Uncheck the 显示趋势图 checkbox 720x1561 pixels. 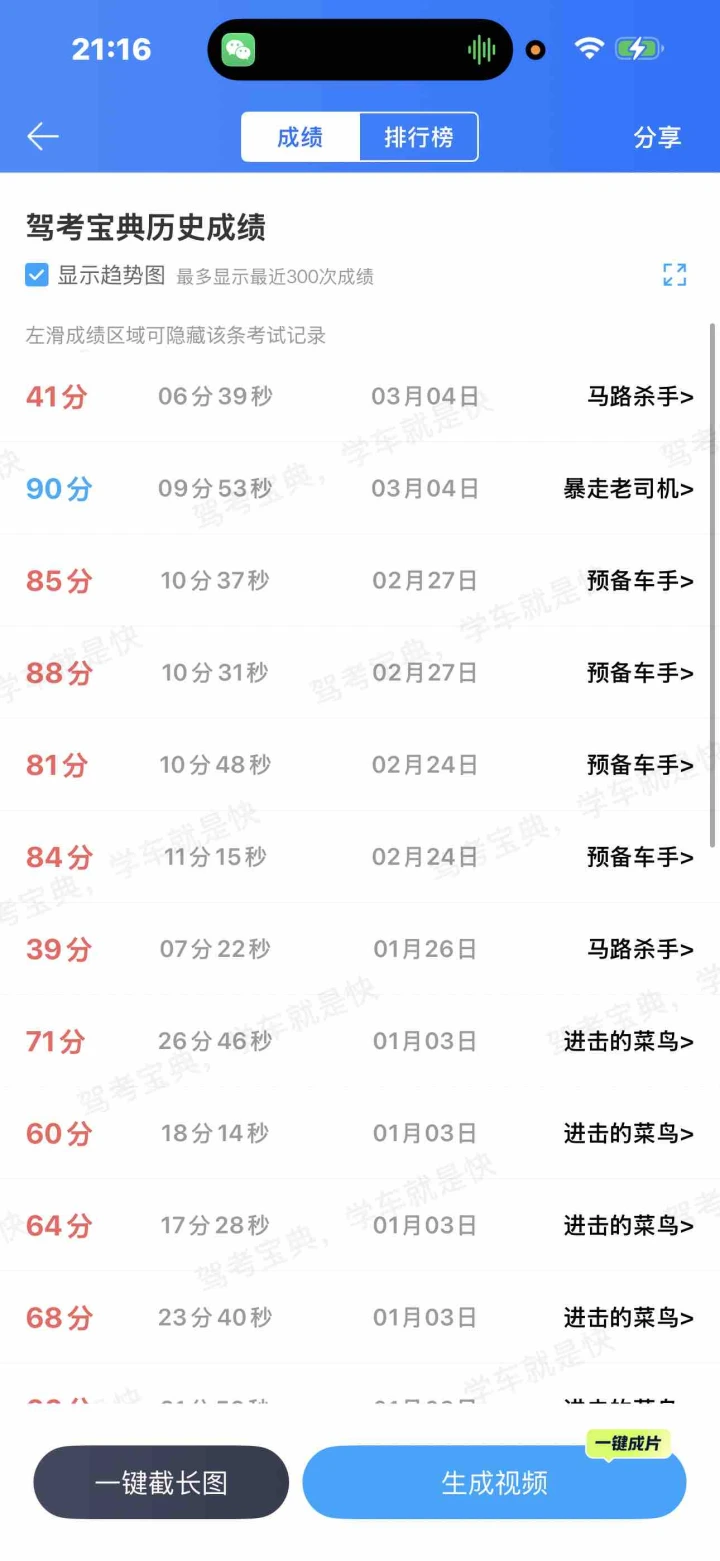(37, 275)
